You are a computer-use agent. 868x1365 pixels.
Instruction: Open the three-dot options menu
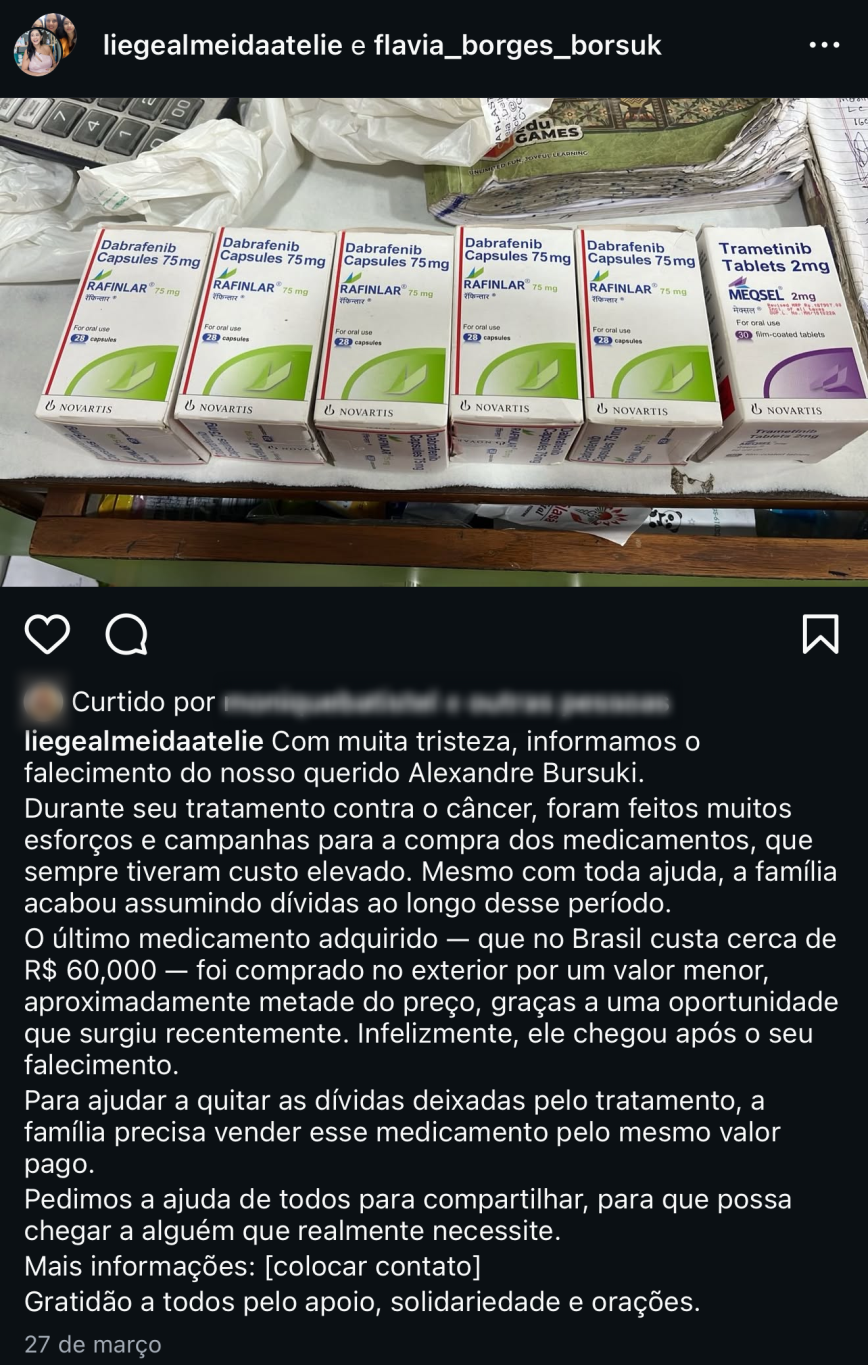click(x=824, y=46)
